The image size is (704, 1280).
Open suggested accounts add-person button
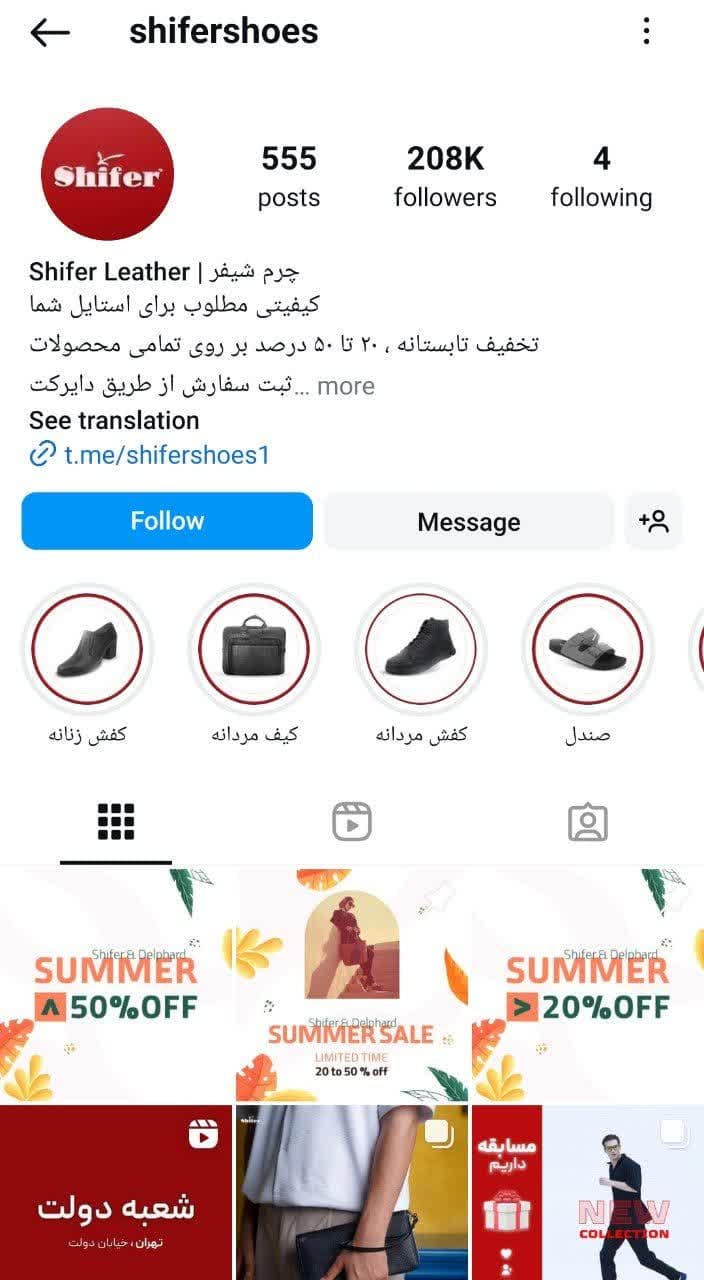(x=653, y=521)
